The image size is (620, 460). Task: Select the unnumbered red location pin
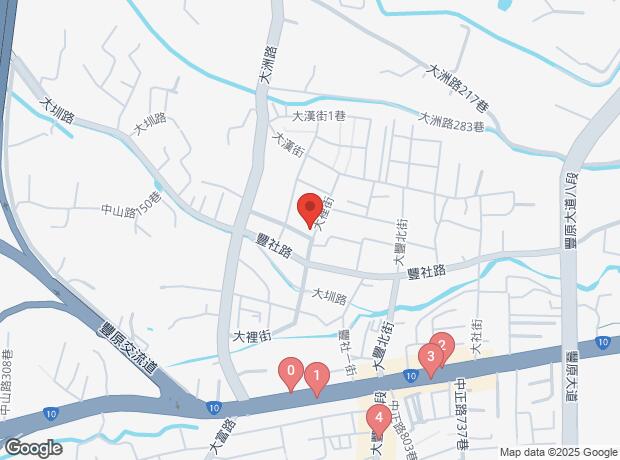point(309,207)
